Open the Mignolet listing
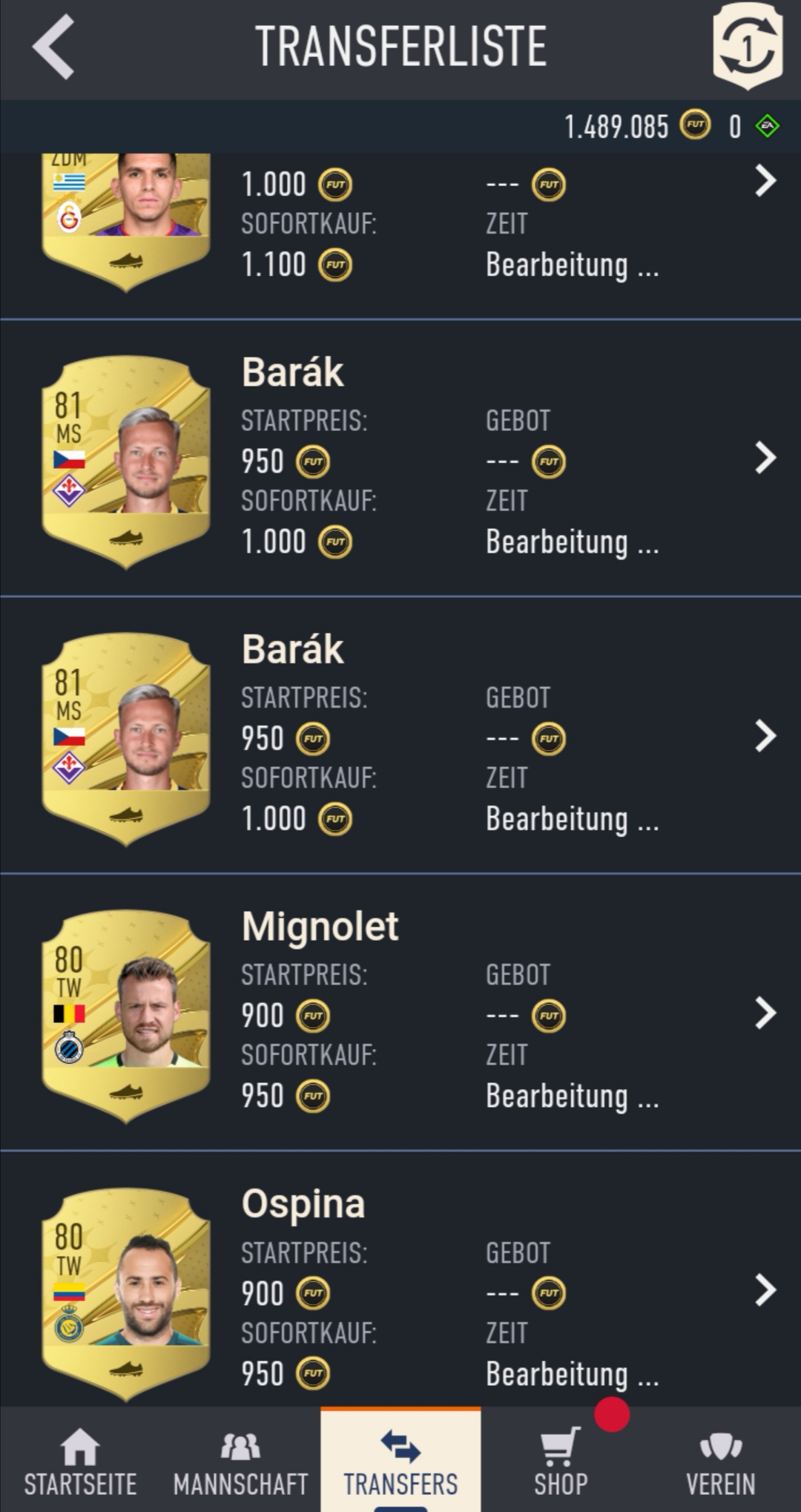The width and height of the screenshot is (801, 1512). click(400, 1013)
